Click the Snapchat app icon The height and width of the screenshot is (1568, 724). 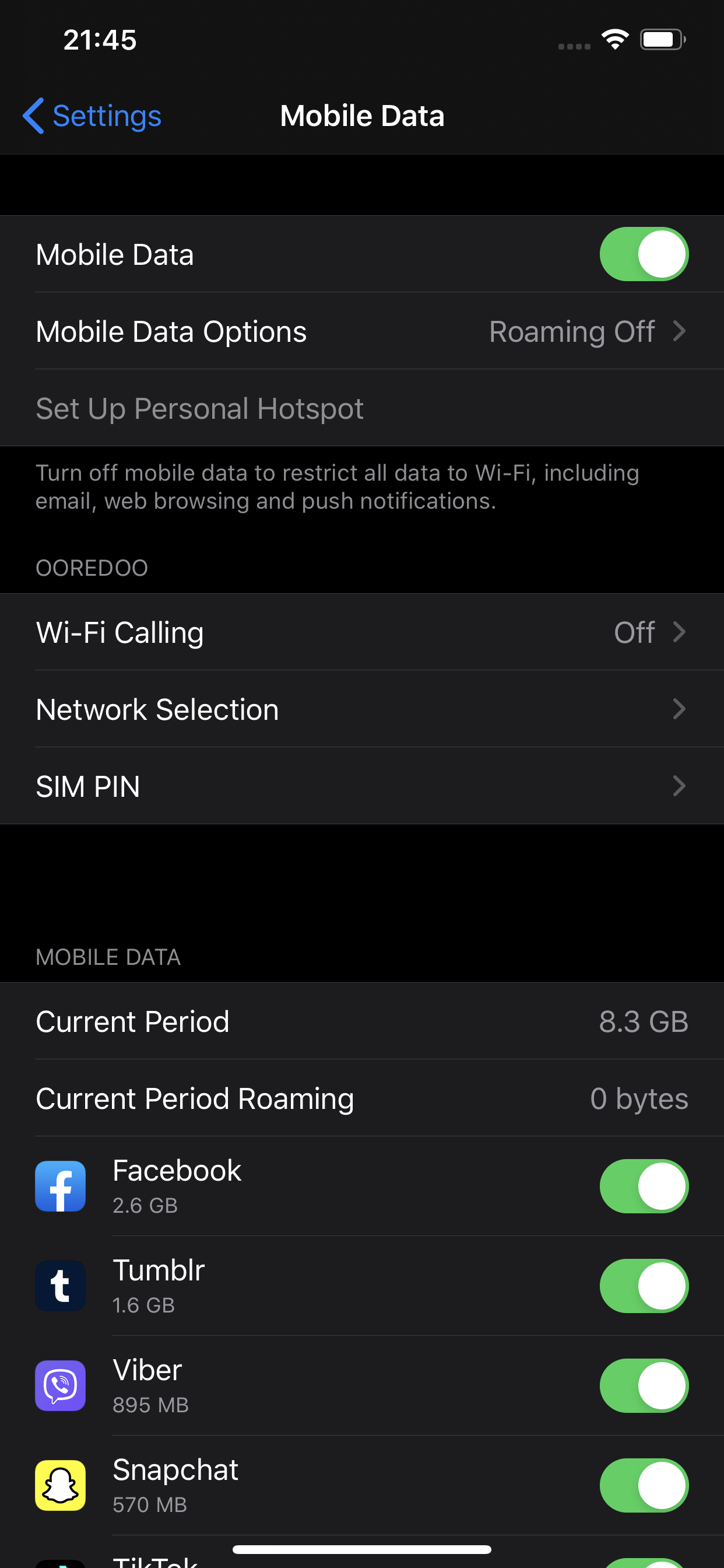tap(60, 1486)
